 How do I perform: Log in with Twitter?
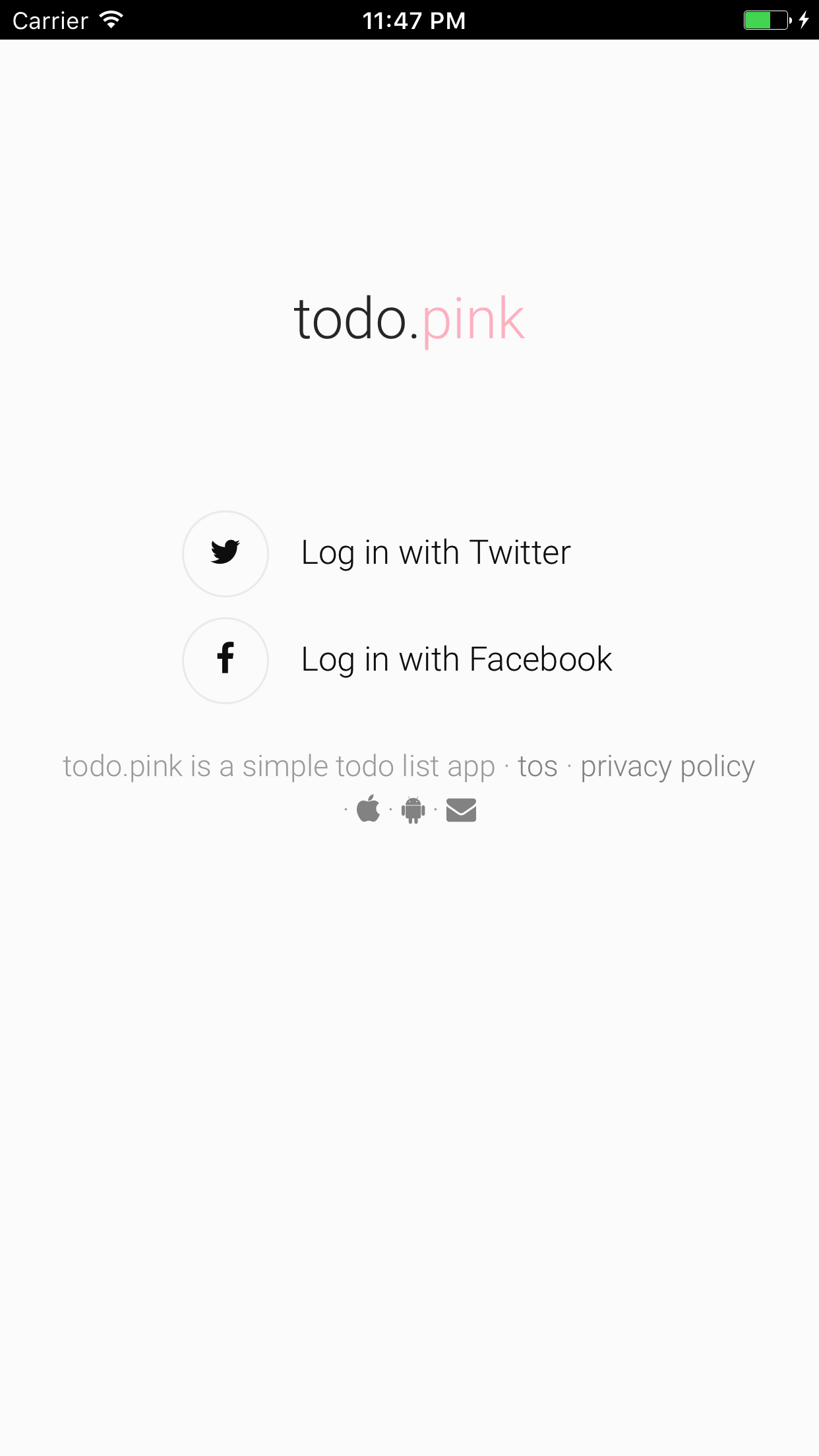coord(435,553)
